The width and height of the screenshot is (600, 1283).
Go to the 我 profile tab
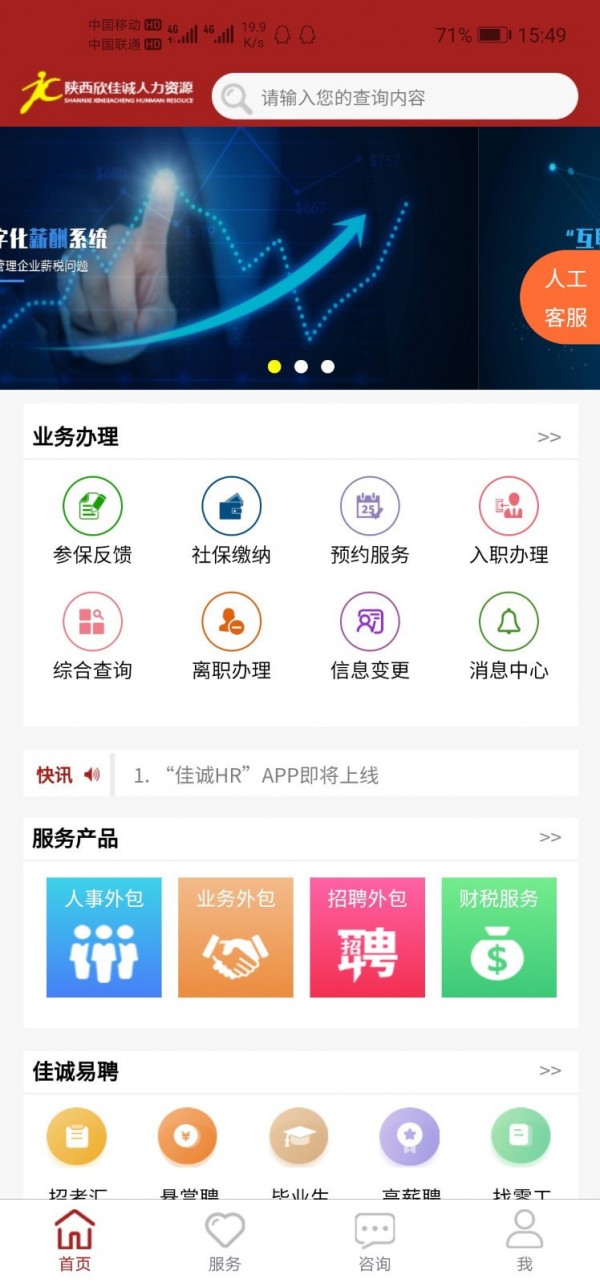point(524,1242)
